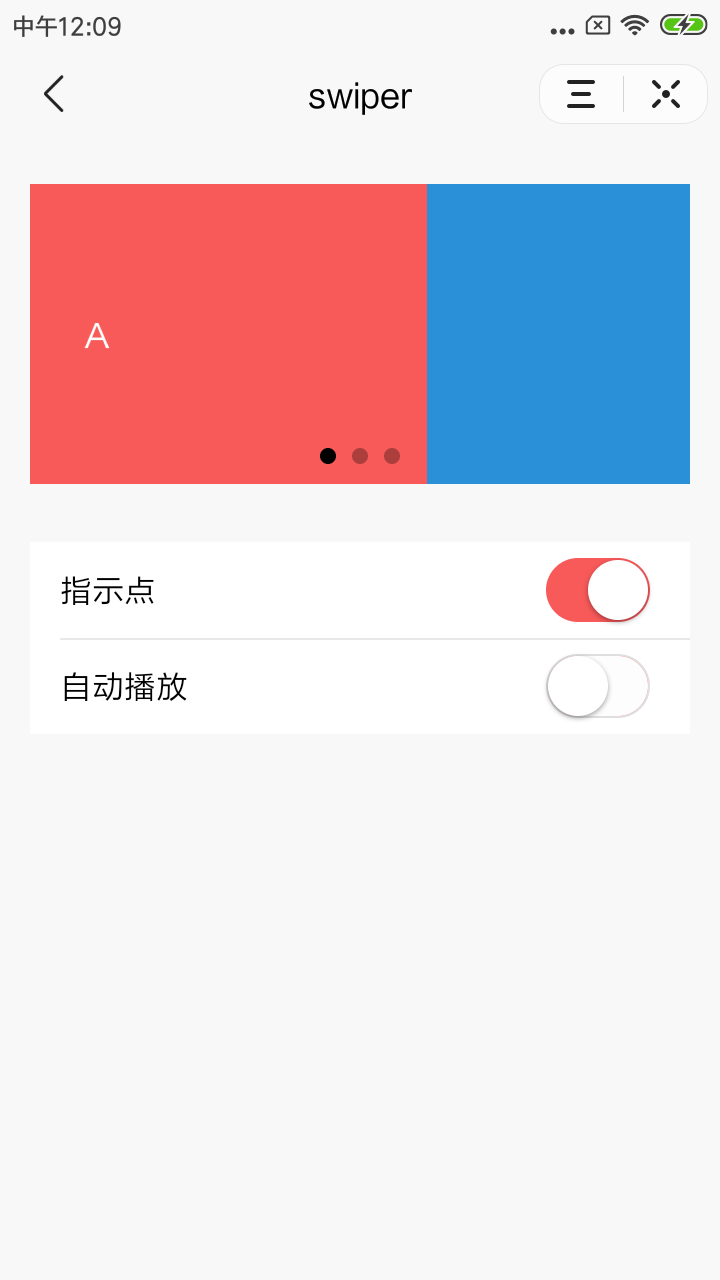Open the menu in the capsule button
This screenshot has width=720, height=1280.
pyautogui.click(x=581, y=94)
